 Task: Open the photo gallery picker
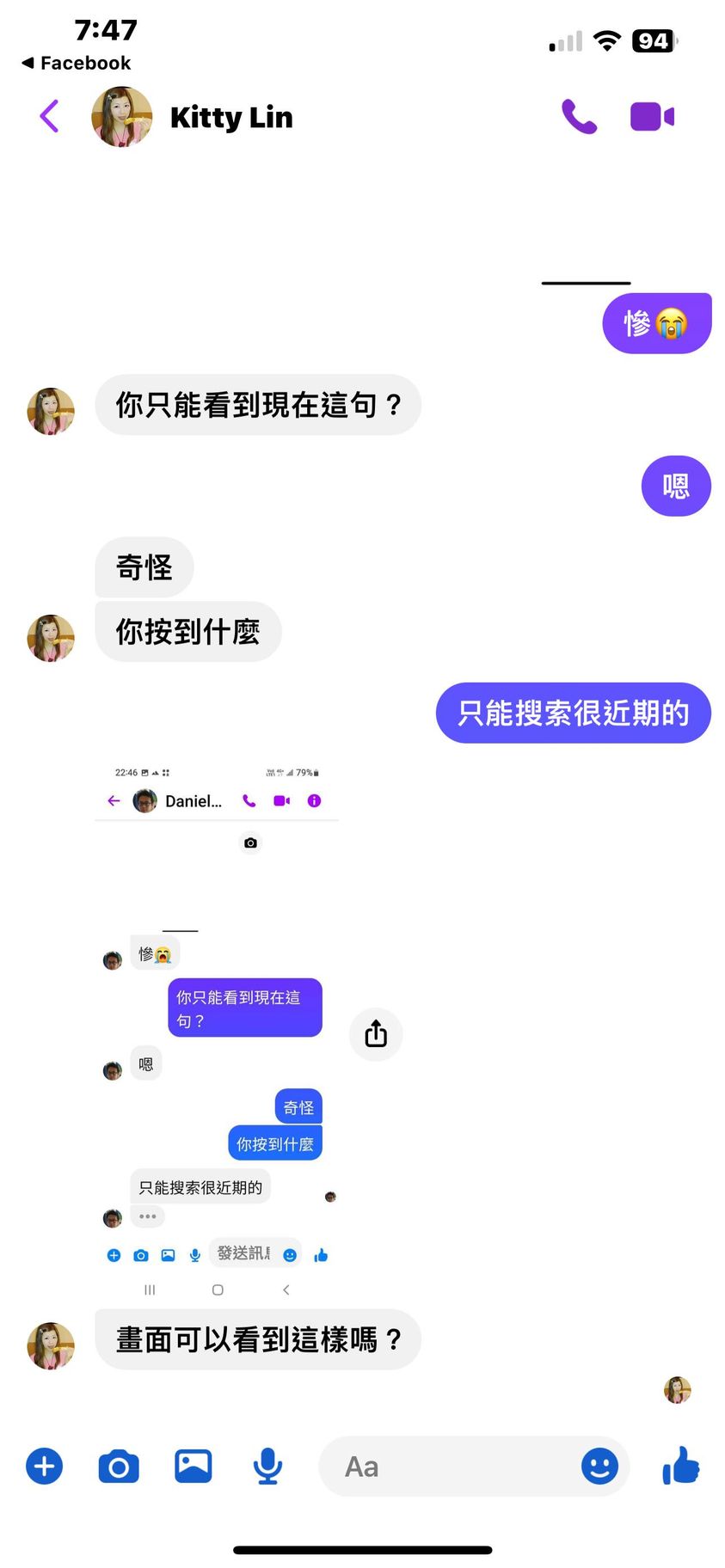(194, 1466)
